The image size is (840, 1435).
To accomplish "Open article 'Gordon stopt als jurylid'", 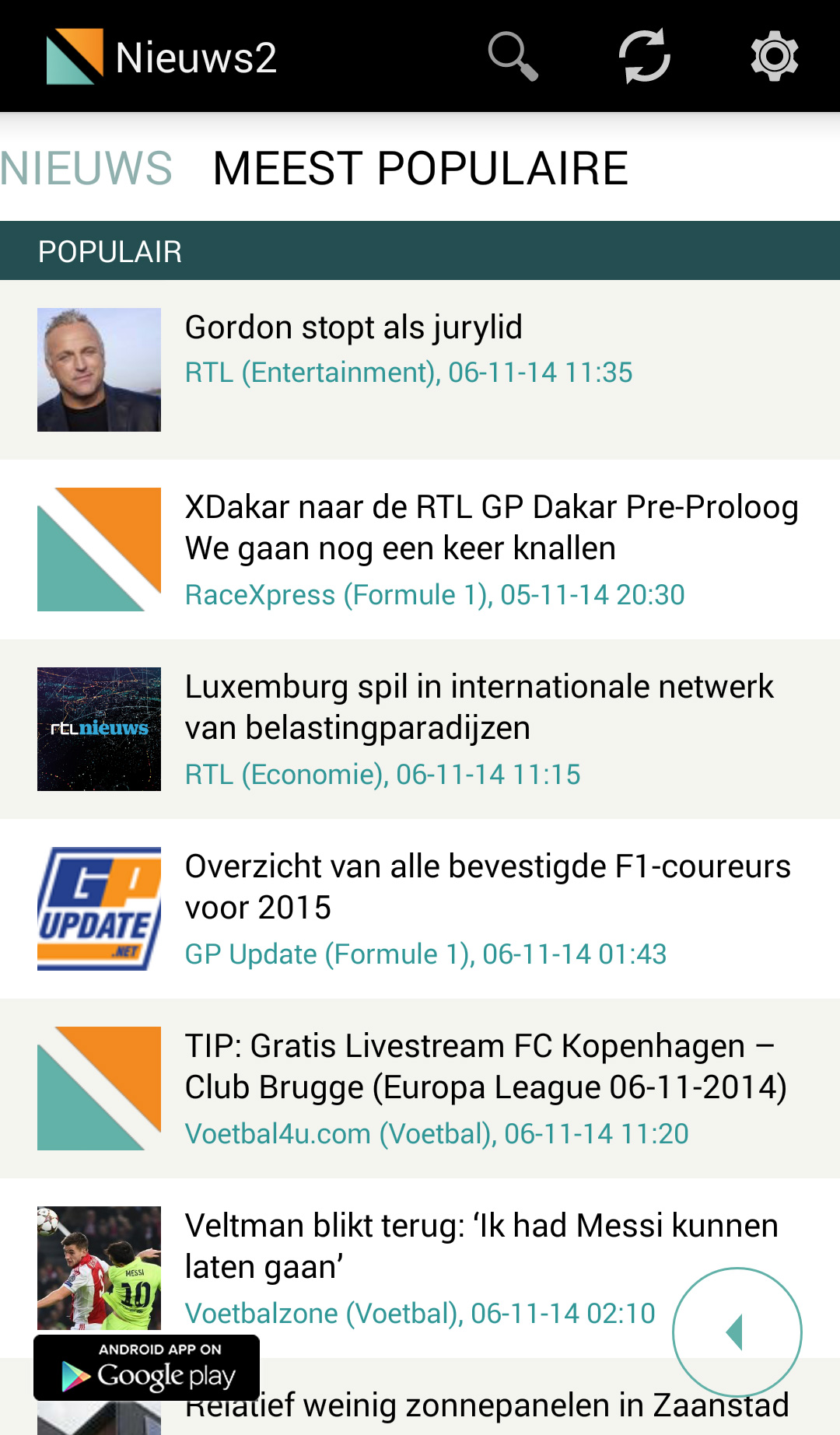I will point(420,369).
